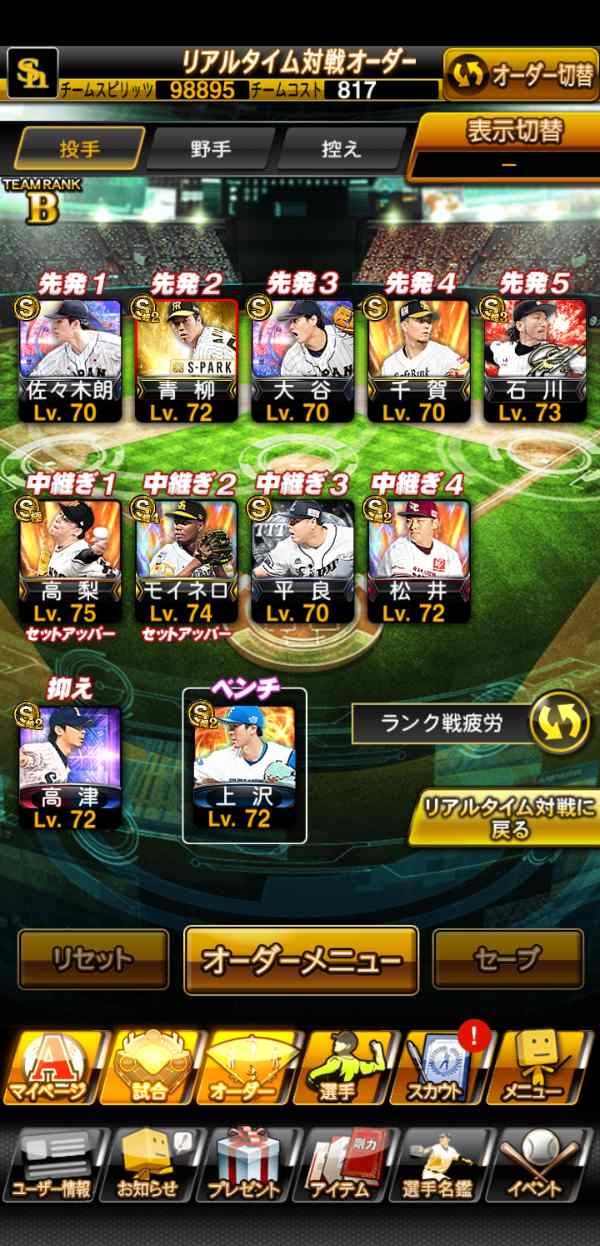Open the オーダーメニュー

(x=301, y=960)
